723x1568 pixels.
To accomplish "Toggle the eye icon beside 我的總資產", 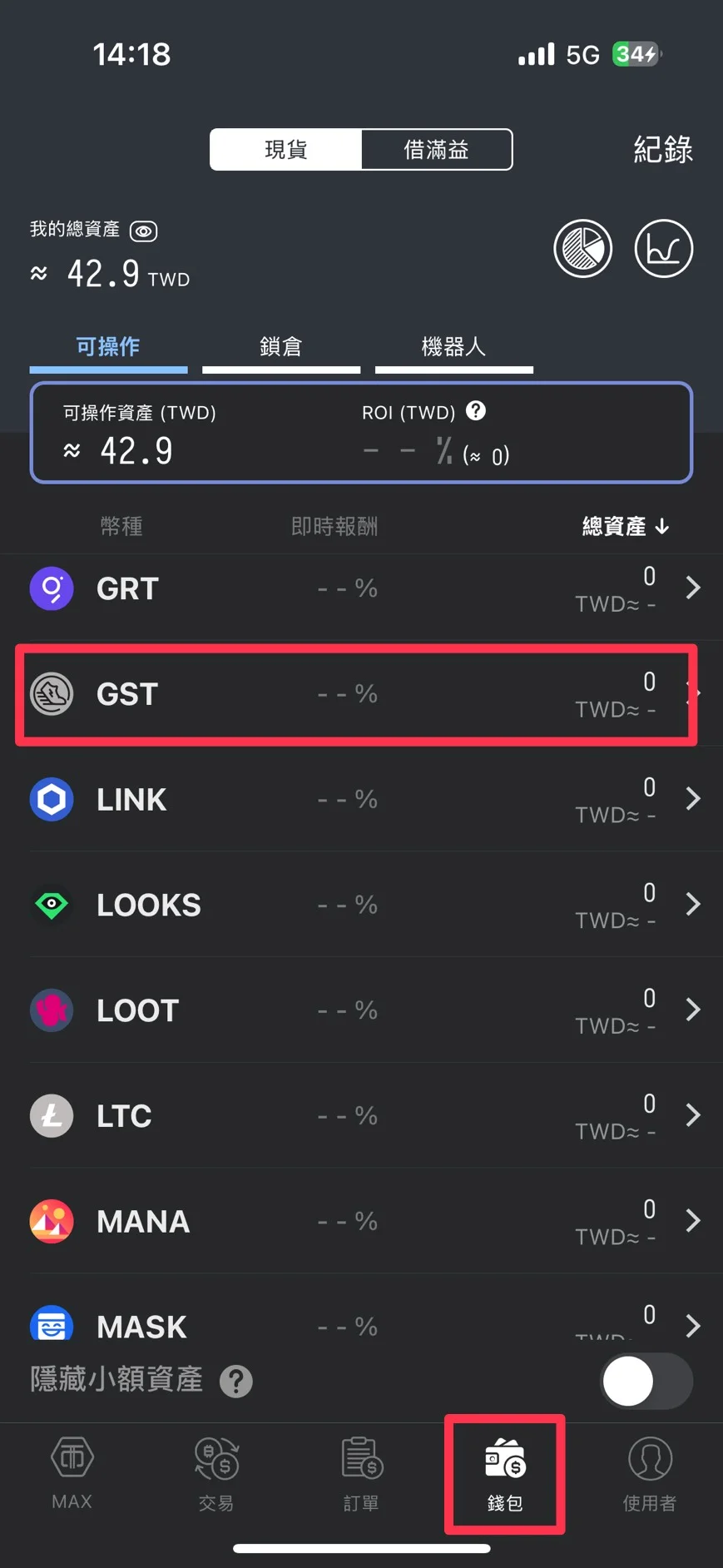I will tap(143, 231).
